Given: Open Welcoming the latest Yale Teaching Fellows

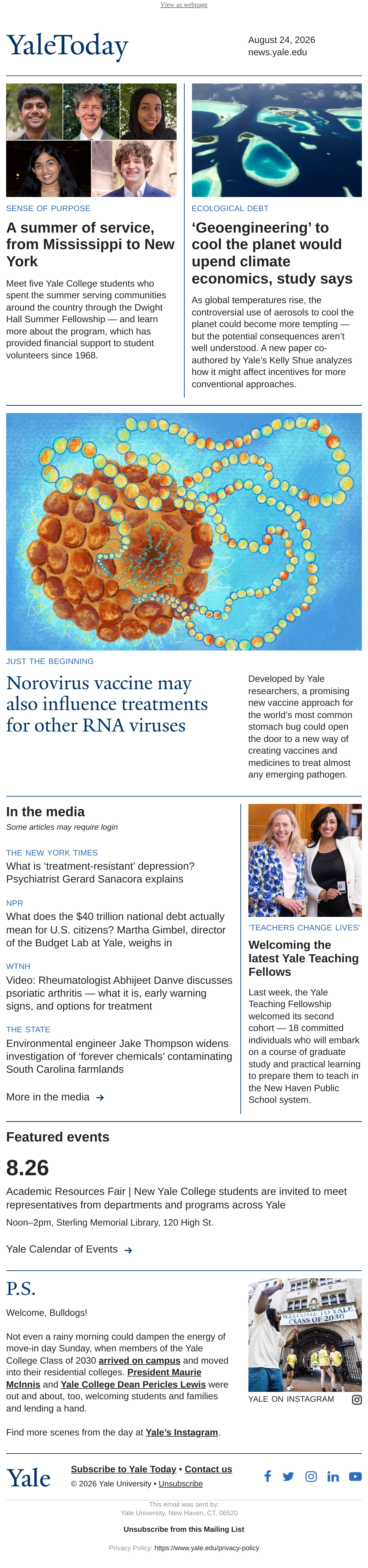Looking at the screenshot, I should pos(304,958).
